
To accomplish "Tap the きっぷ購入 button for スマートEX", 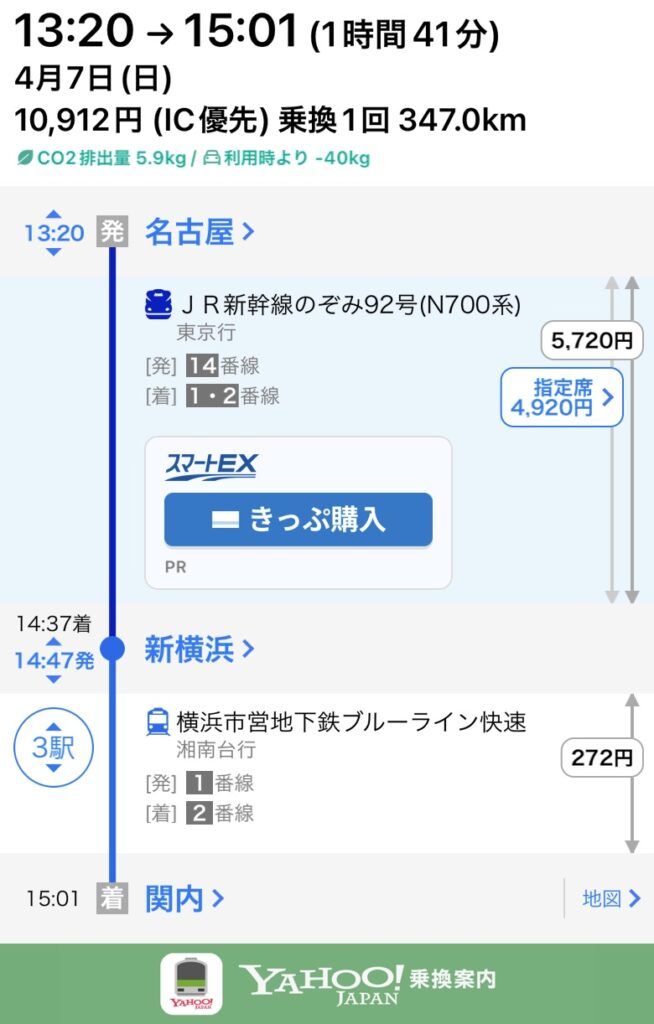I will [298, 520].
